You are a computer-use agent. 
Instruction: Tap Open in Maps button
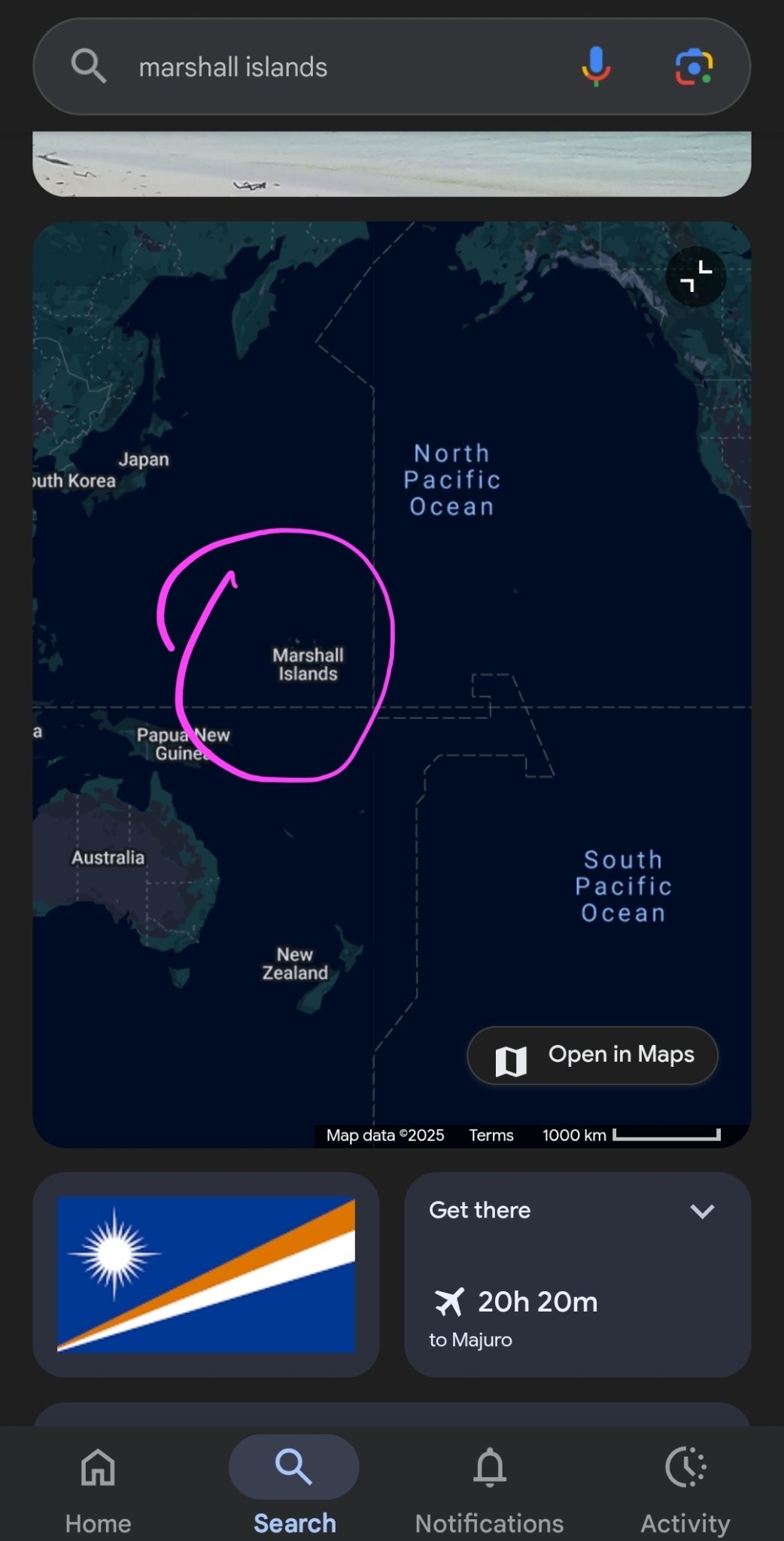pos(592,1056)
